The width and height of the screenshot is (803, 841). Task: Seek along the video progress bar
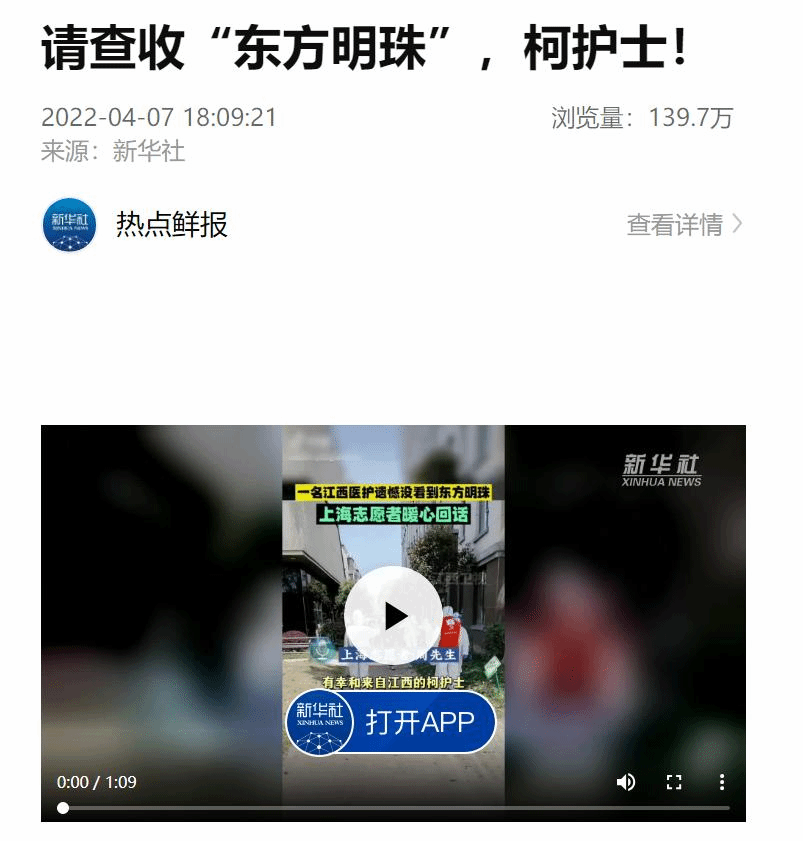coord(394,807)
